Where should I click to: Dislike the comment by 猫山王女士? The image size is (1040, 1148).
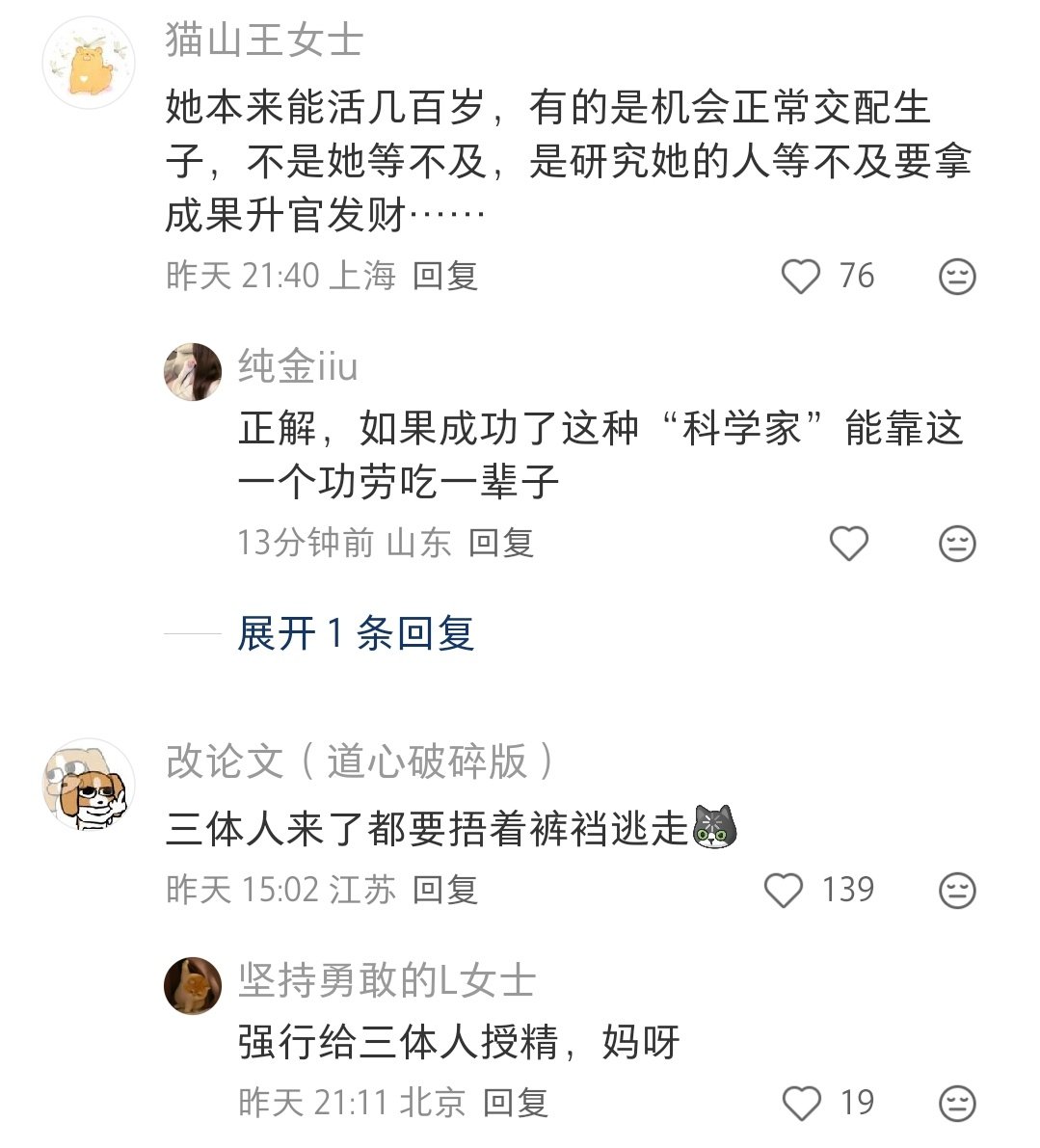957,277
